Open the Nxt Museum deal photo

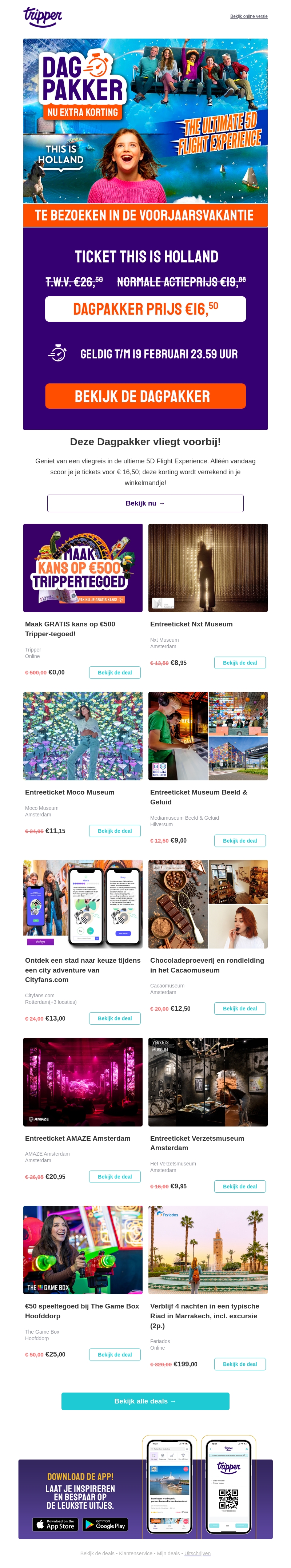[208, 568]
